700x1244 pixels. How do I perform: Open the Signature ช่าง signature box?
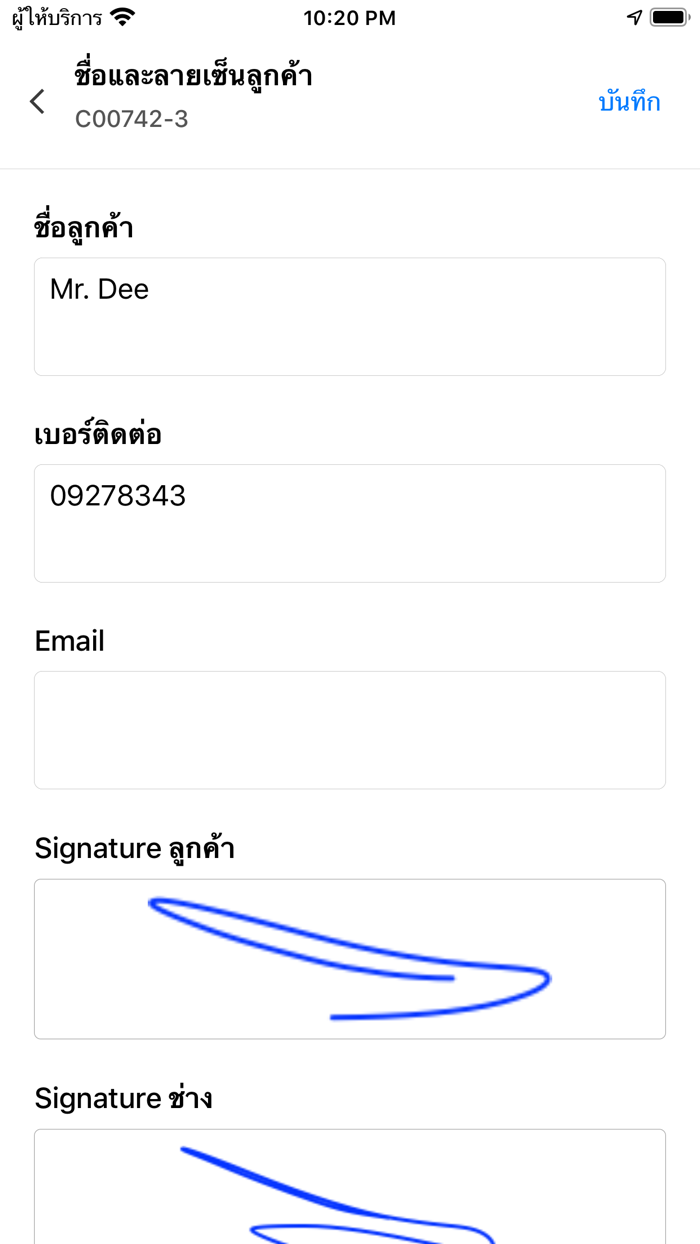click(x=350, y=1188)
